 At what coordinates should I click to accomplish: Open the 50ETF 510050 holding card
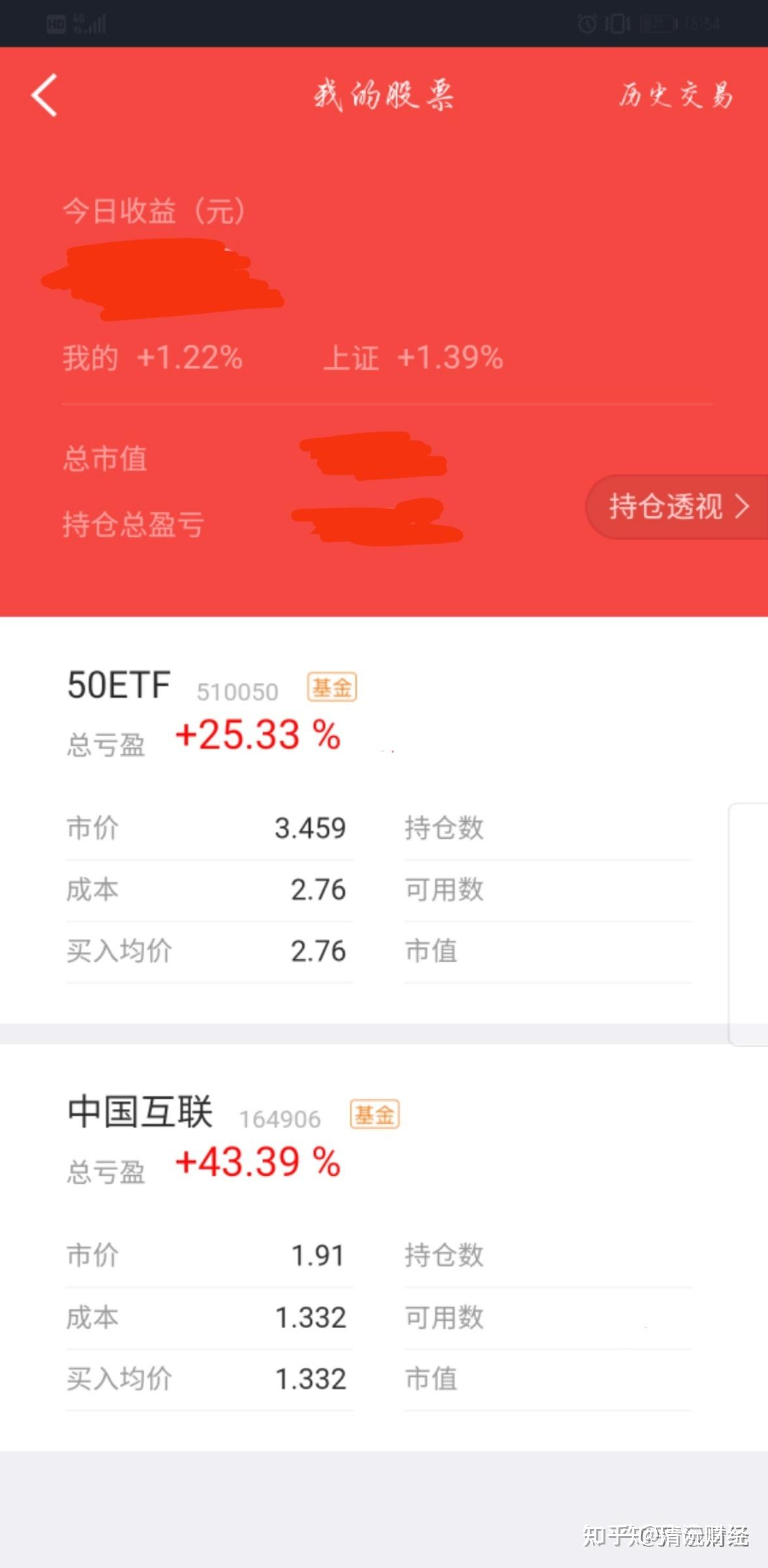tap(384, 820)
